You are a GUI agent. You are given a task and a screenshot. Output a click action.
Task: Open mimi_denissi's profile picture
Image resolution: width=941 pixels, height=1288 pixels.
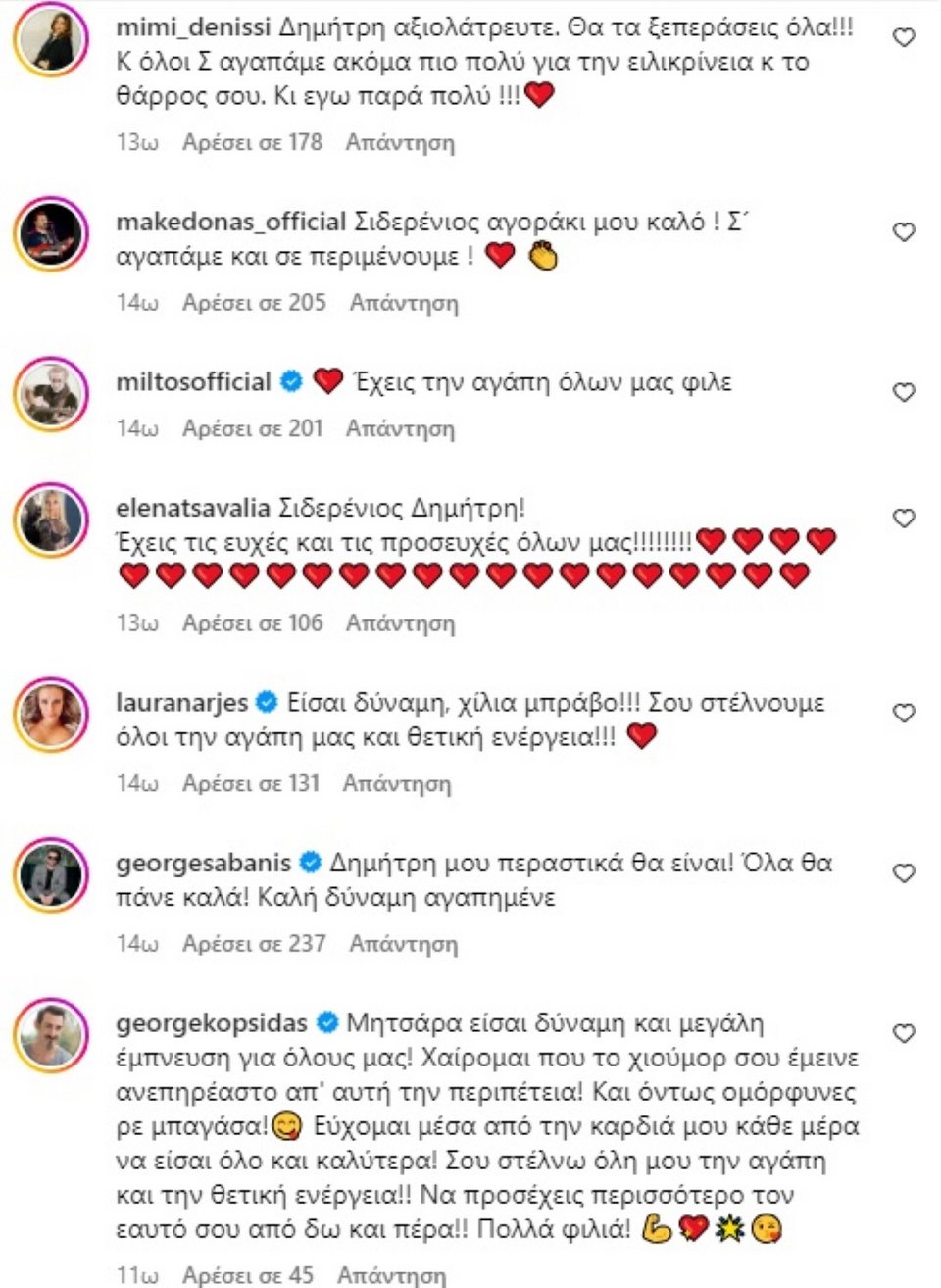pyautogui.click(x=50, y=39)
